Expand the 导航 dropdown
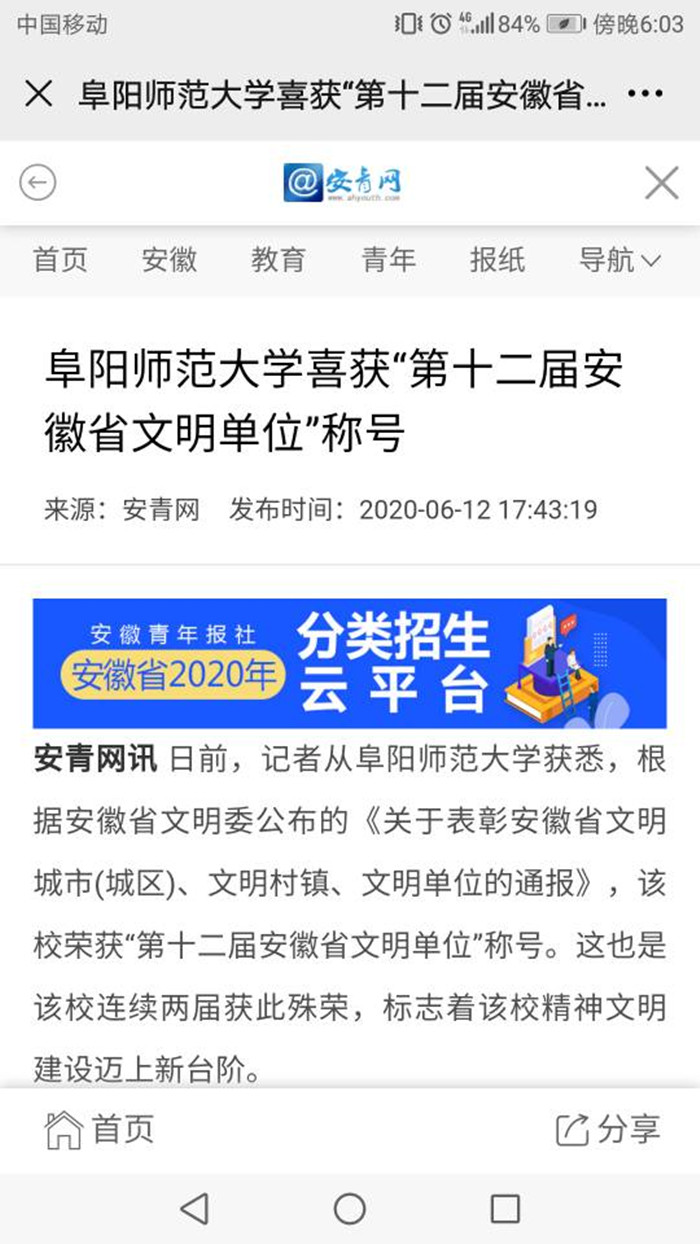 pyautogui.click(x=619, y=260)
